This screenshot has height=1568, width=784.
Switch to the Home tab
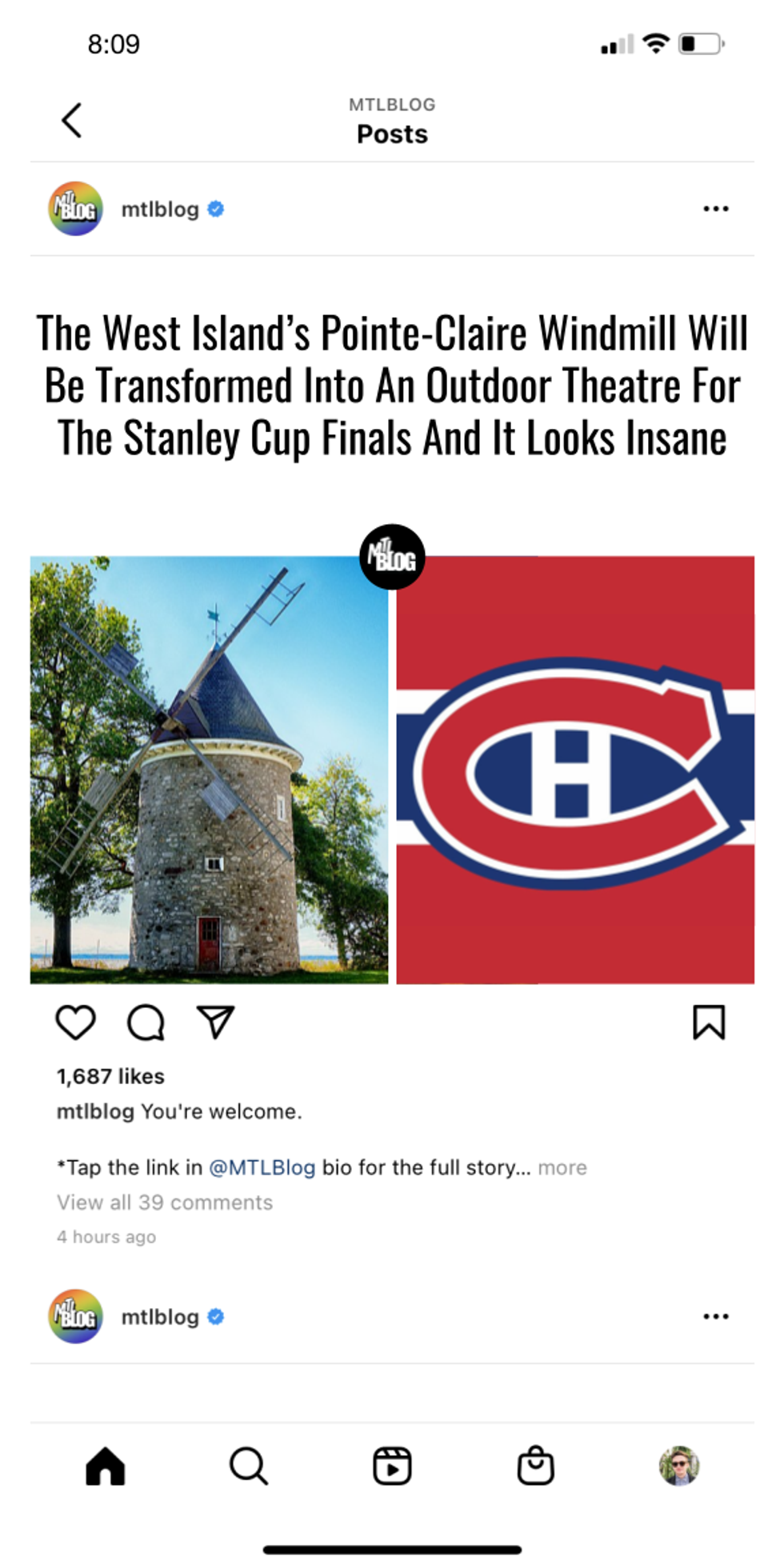(x=106, y=1466)
